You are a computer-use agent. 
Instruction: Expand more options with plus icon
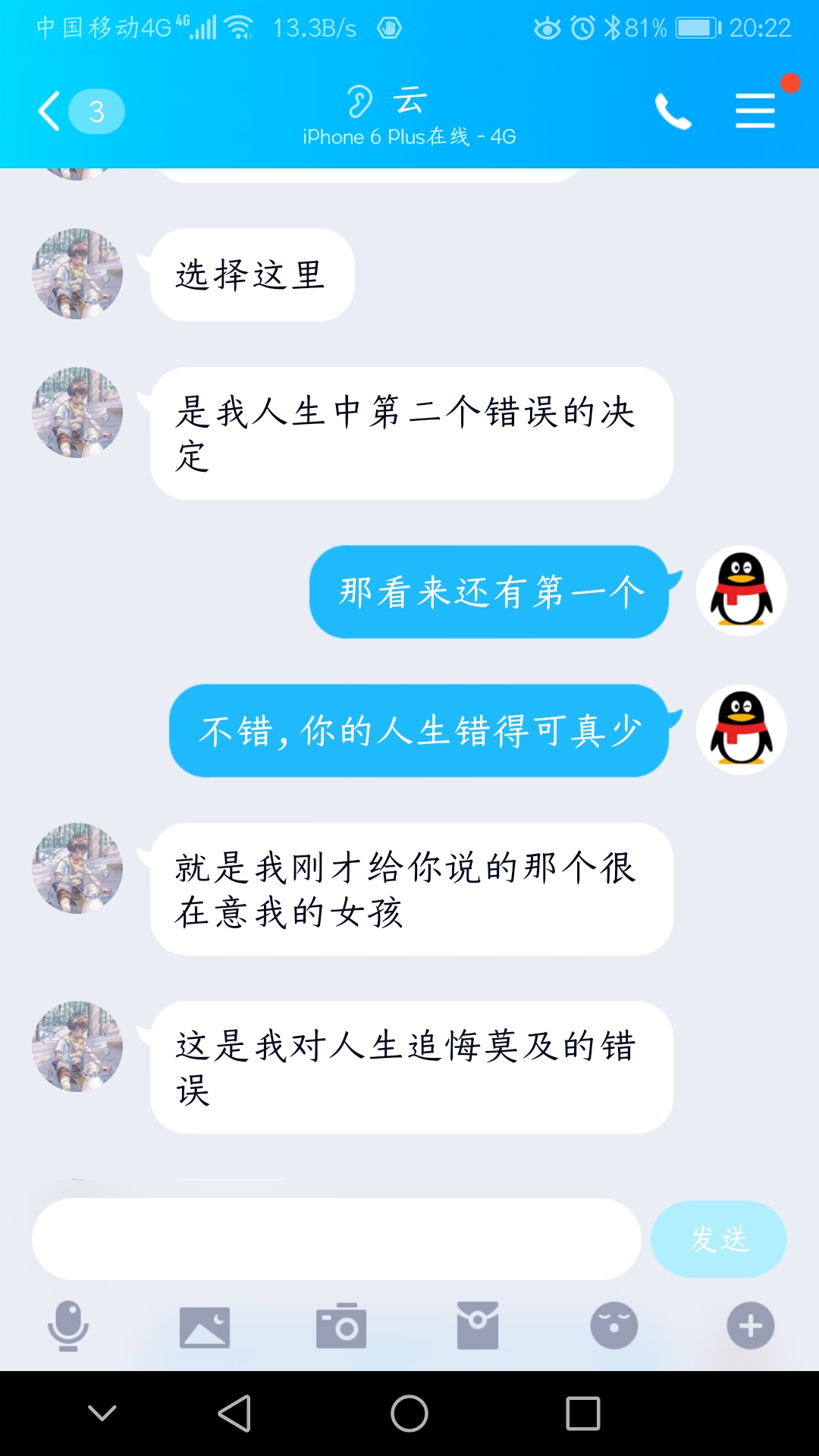pos(751,1326)
